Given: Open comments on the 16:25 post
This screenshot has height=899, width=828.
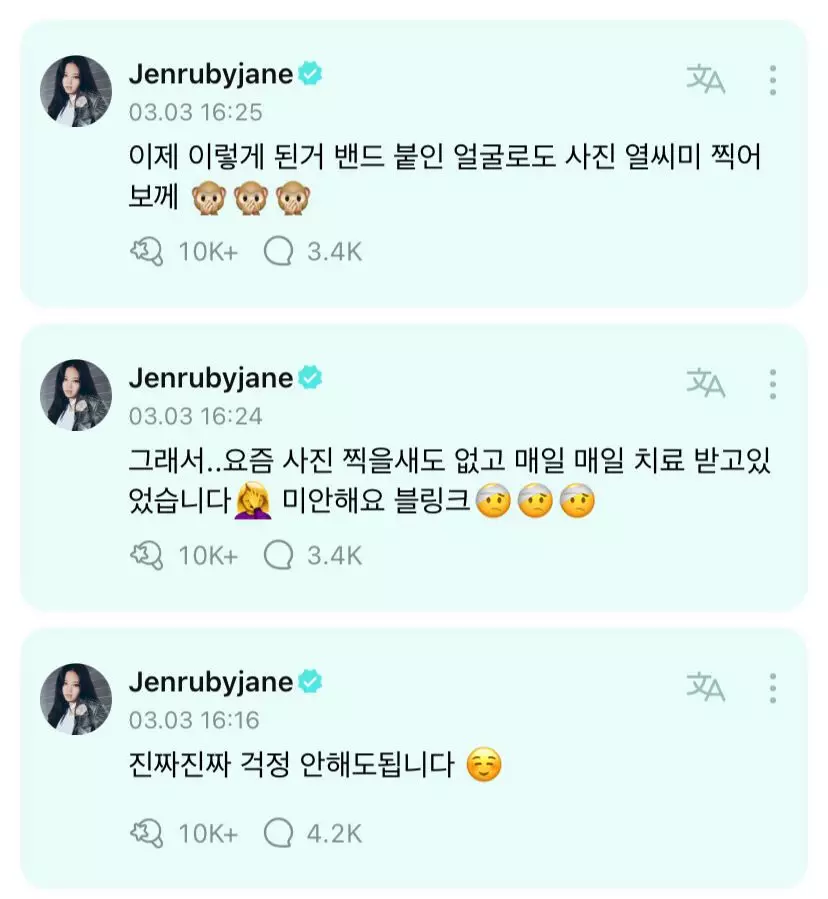Looking at the screenshot, I should tap(277, 252).
